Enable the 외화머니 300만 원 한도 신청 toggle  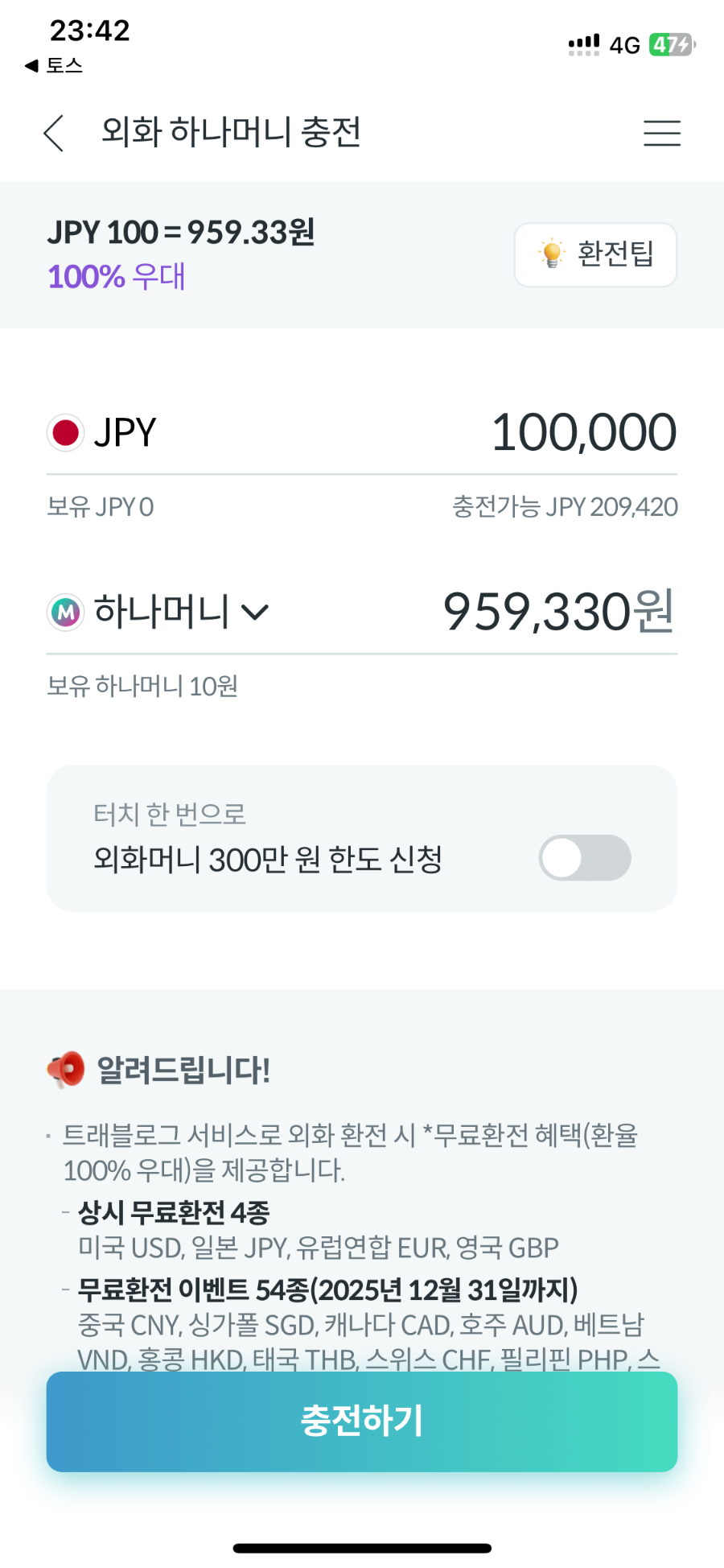[x=584, y=858]
